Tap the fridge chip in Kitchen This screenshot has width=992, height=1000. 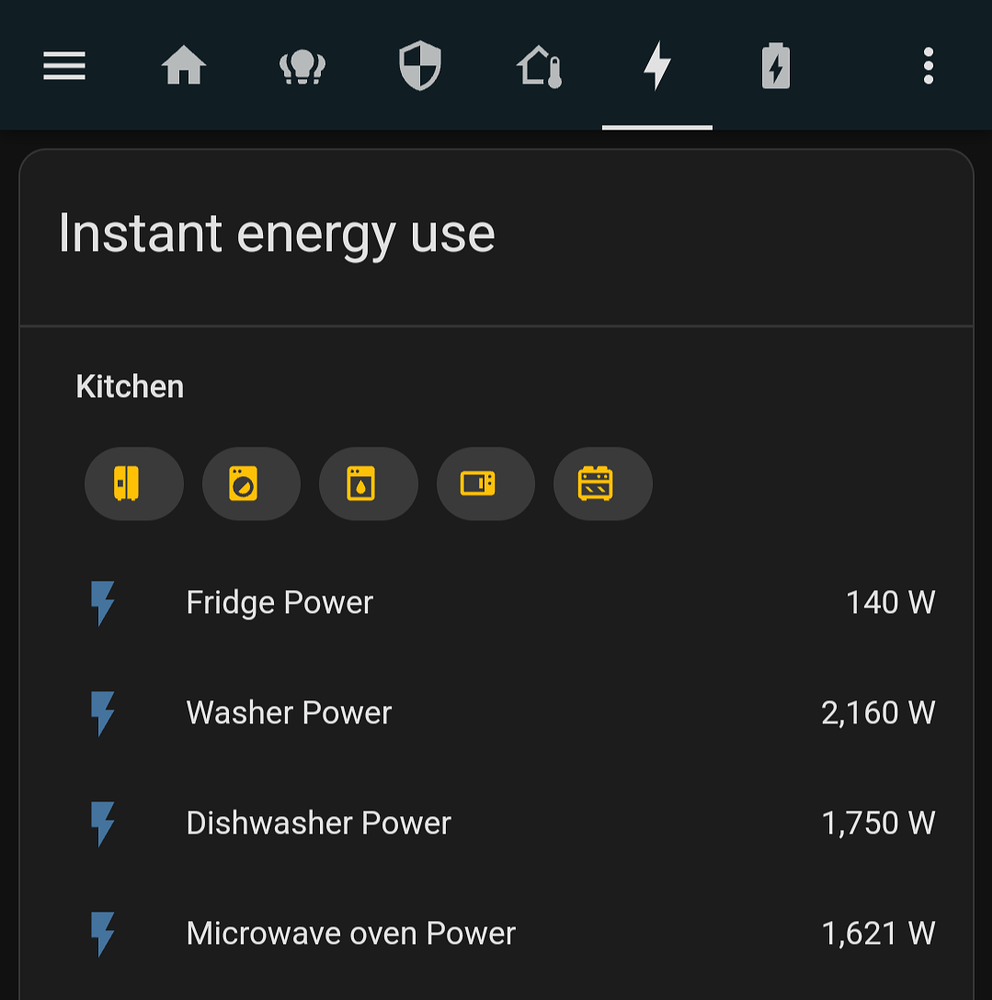point(134,484)
